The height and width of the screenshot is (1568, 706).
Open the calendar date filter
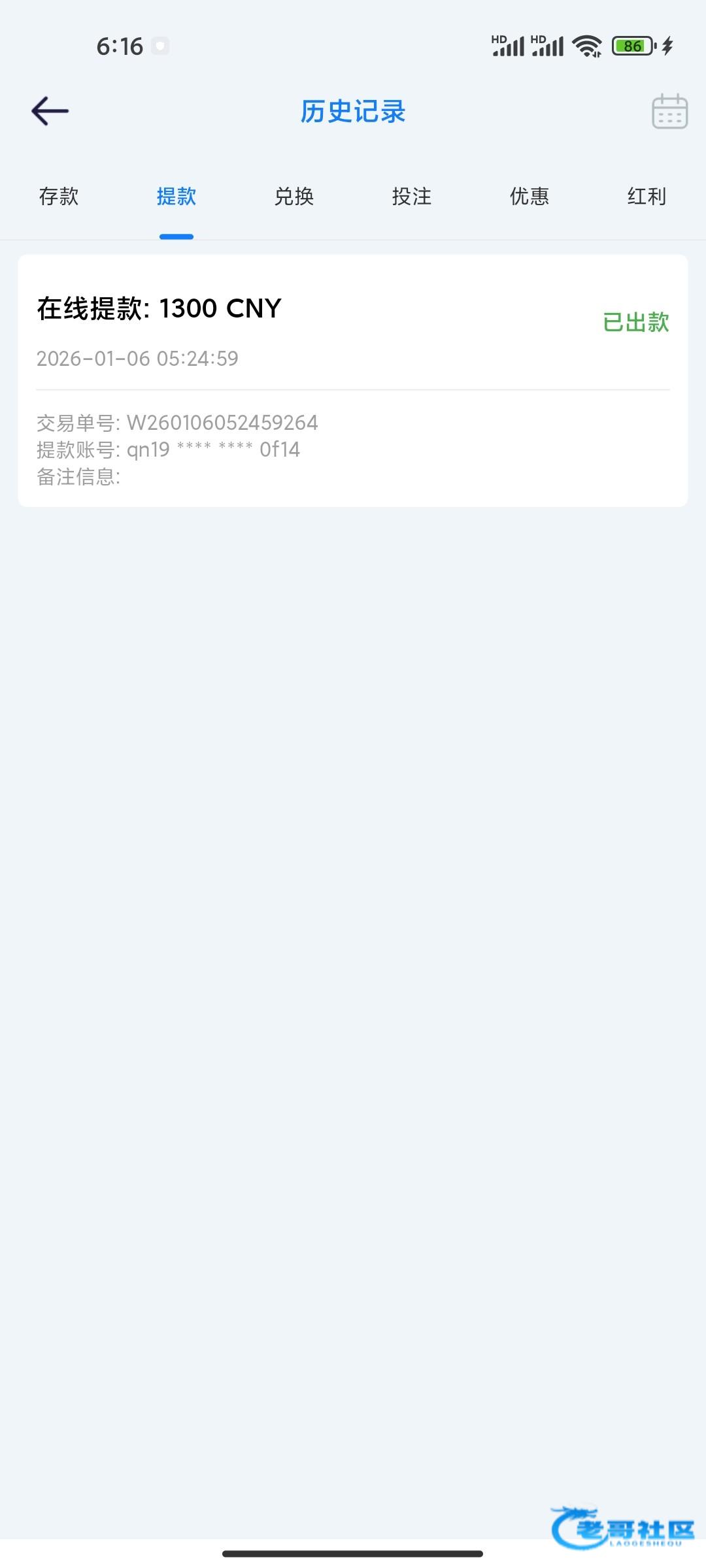669,111
